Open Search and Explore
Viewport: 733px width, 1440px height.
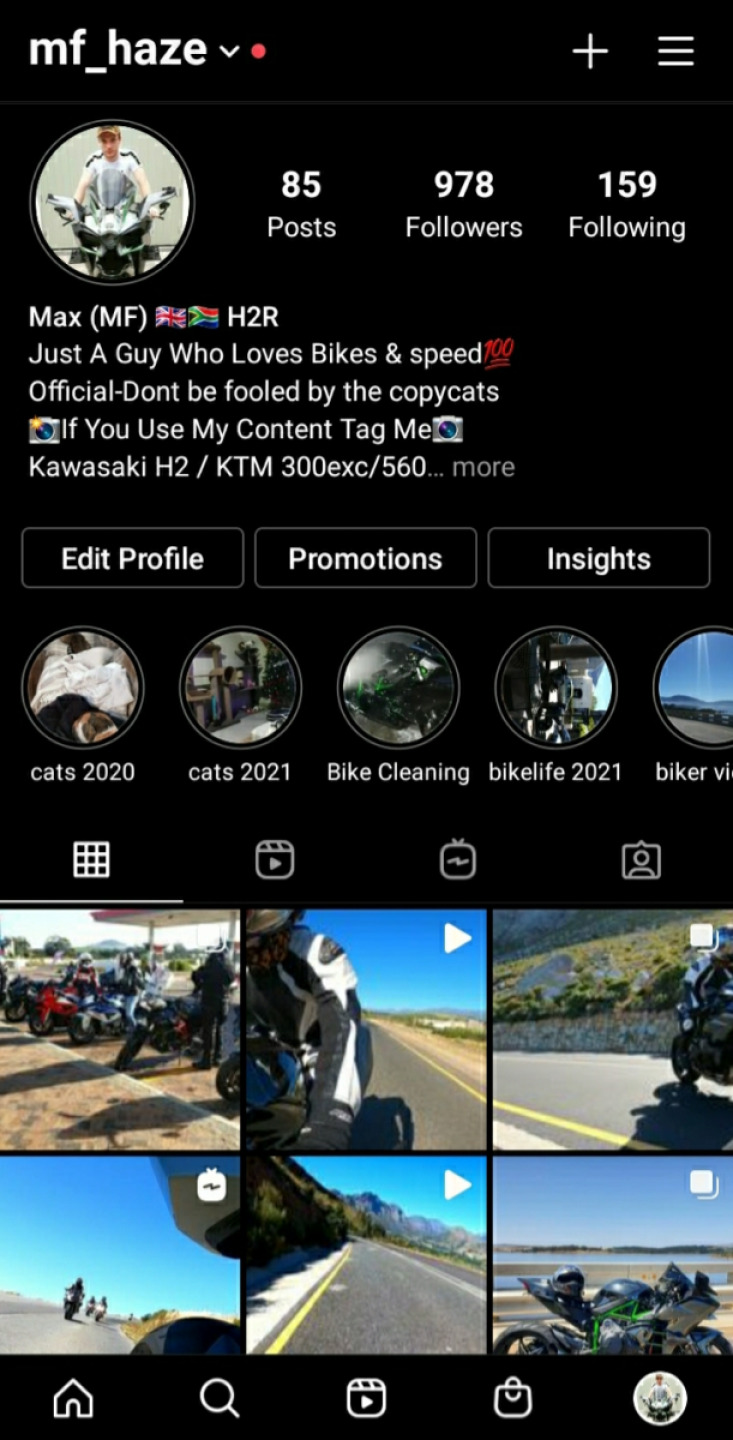point(219,1398)
